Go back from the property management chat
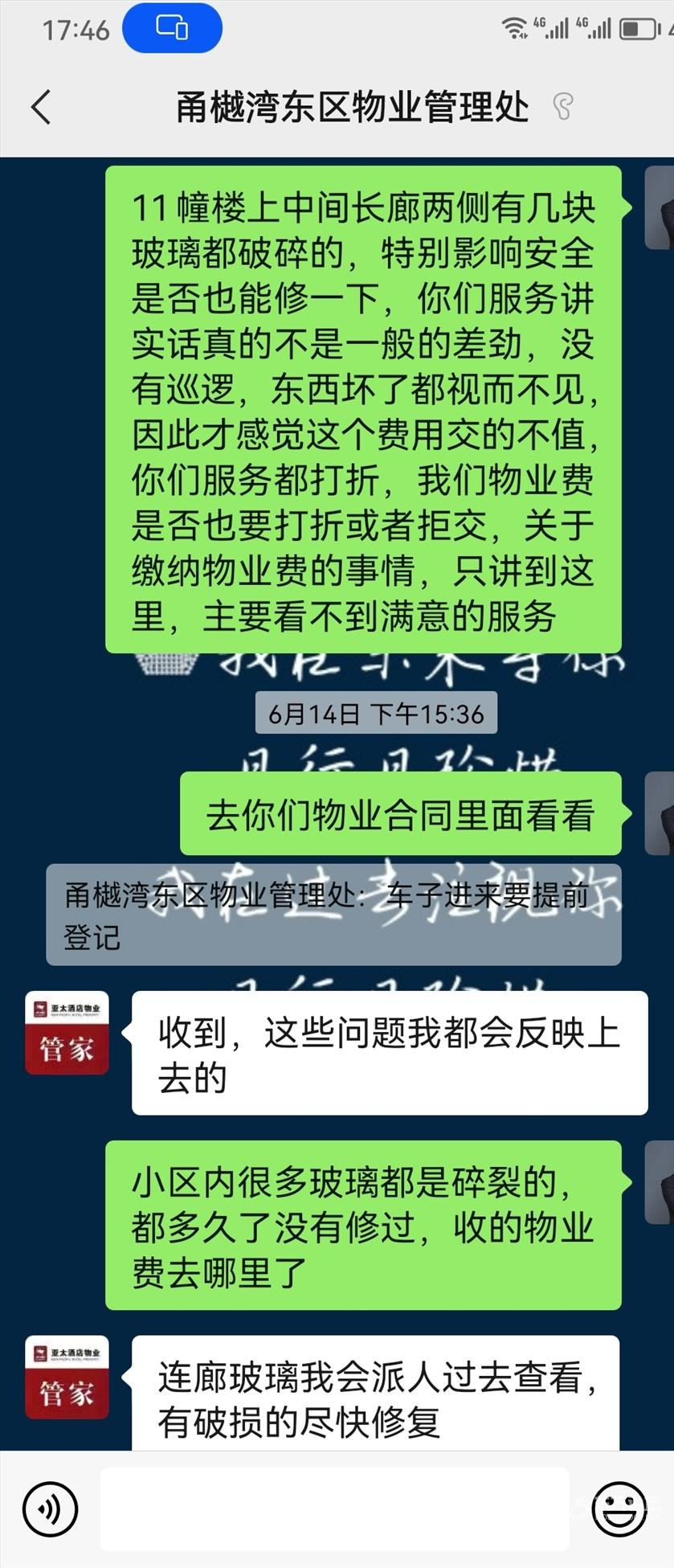Image resolution: width=674 pixels, height=1568 pixels. pyautogui.click(x=41, y=107)
